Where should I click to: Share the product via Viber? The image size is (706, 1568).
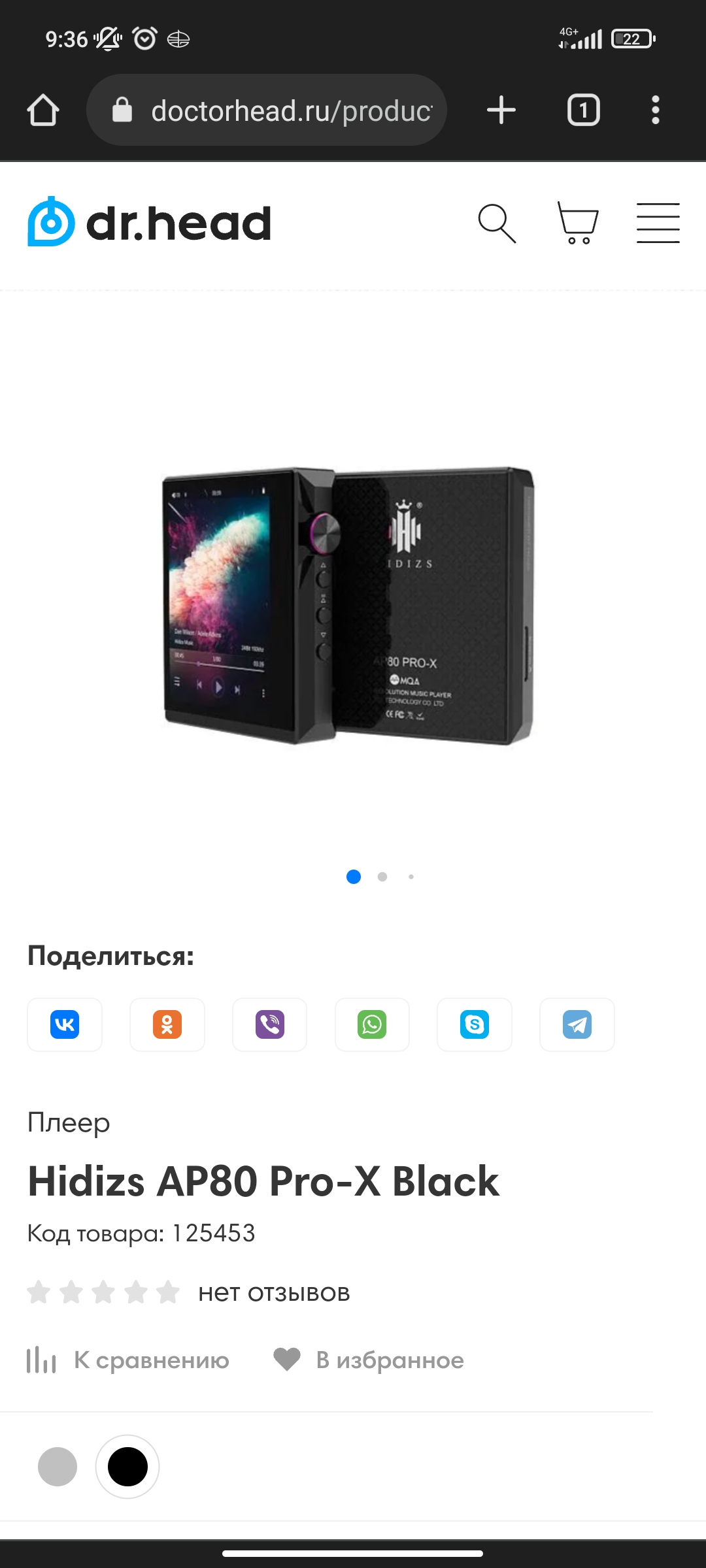pos(270,1024)
